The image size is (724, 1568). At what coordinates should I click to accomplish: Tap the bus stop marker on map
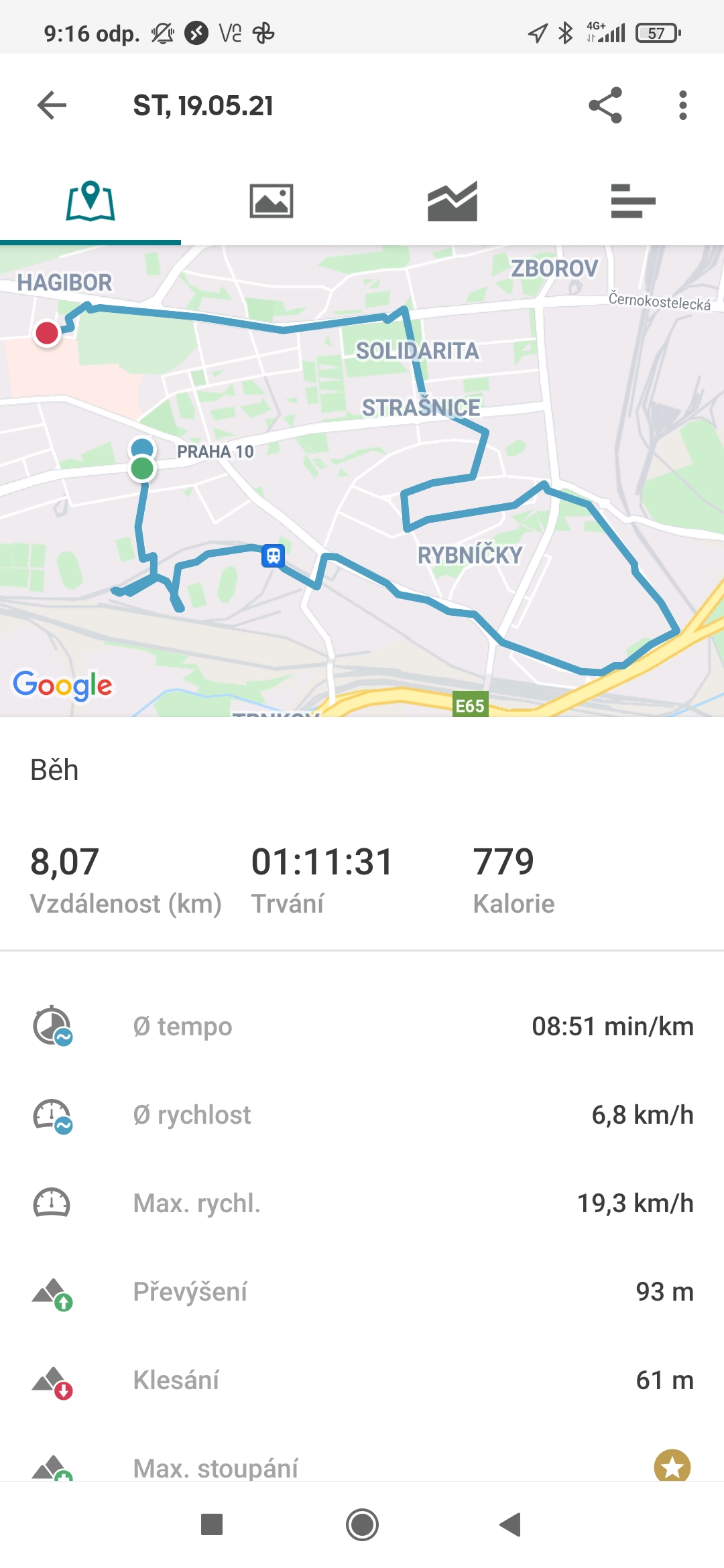point(273,556)
